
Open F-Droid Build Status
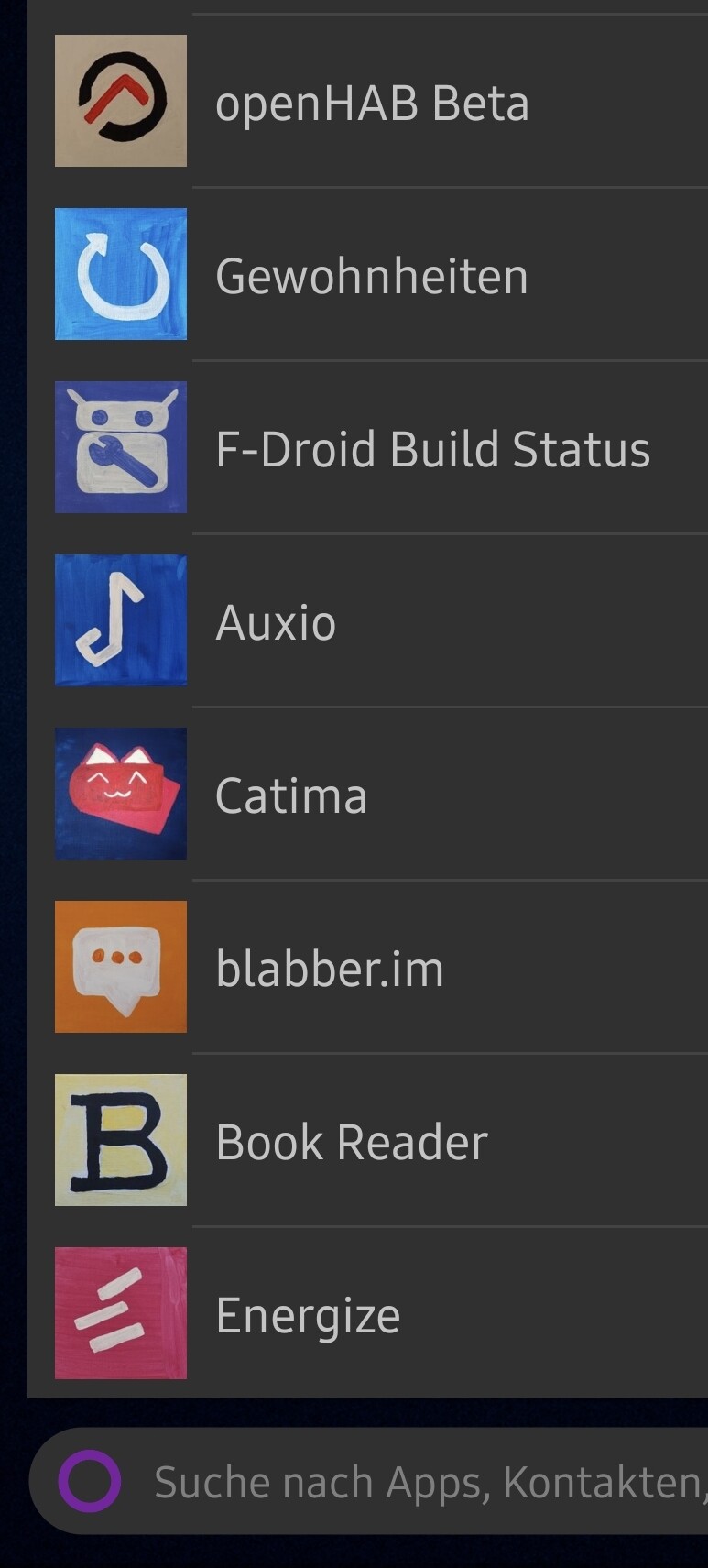pos(430,448)
